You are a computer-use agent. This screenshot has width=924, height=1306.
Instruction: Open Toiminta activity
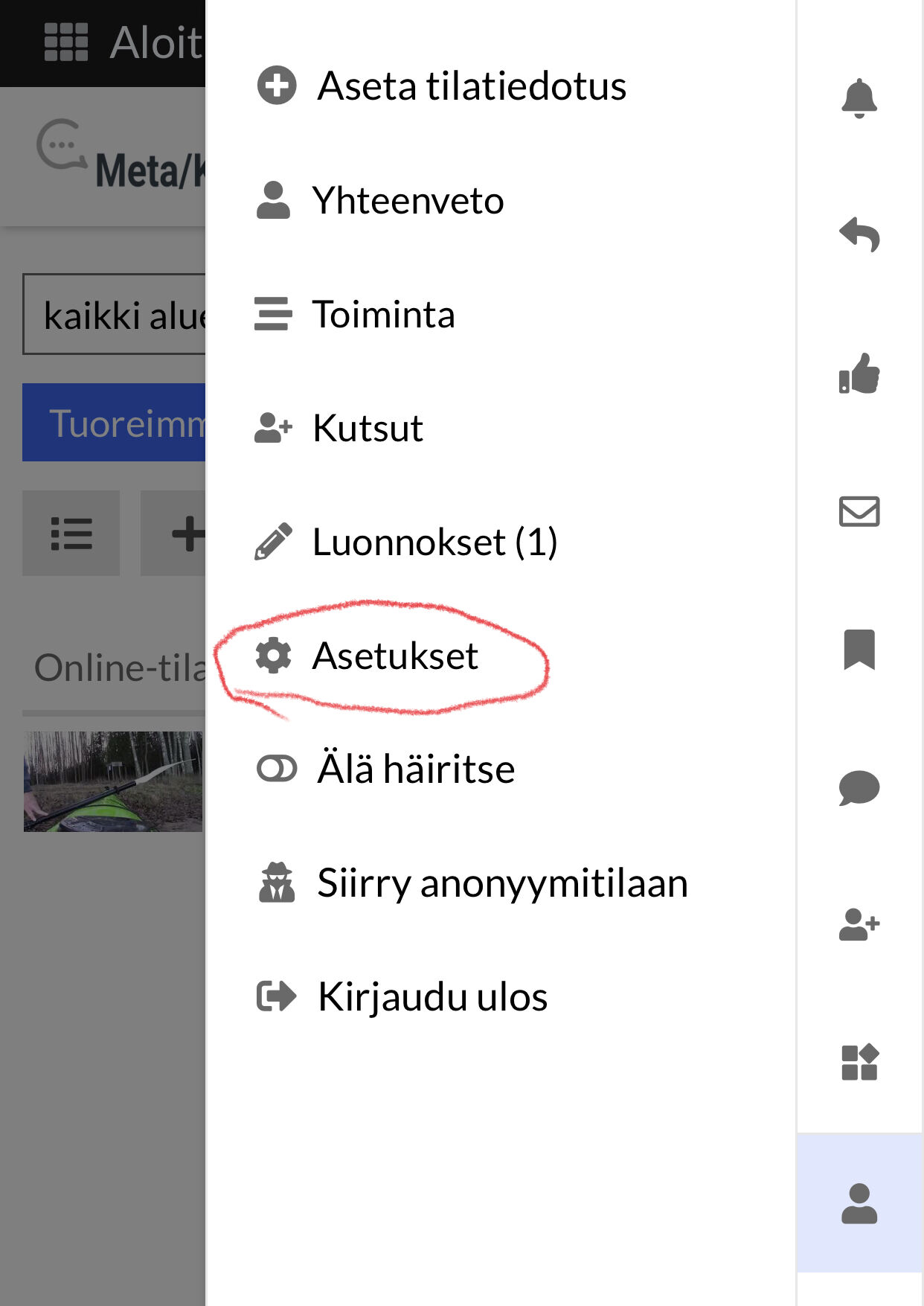click(x=382, y=314)
